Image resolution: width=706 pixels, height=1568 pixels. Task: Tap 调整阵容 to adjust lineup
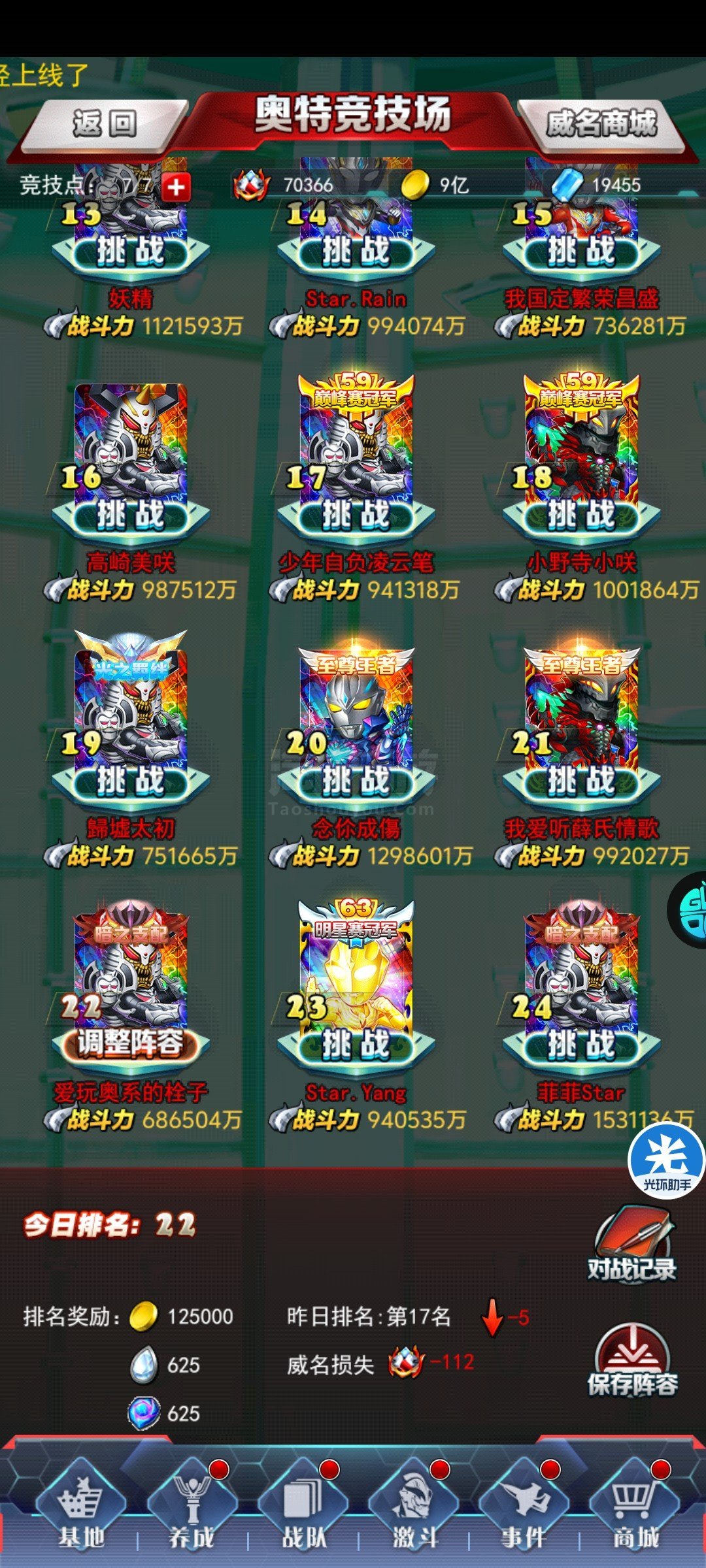pyautogui.click(x=130, y=1044)
